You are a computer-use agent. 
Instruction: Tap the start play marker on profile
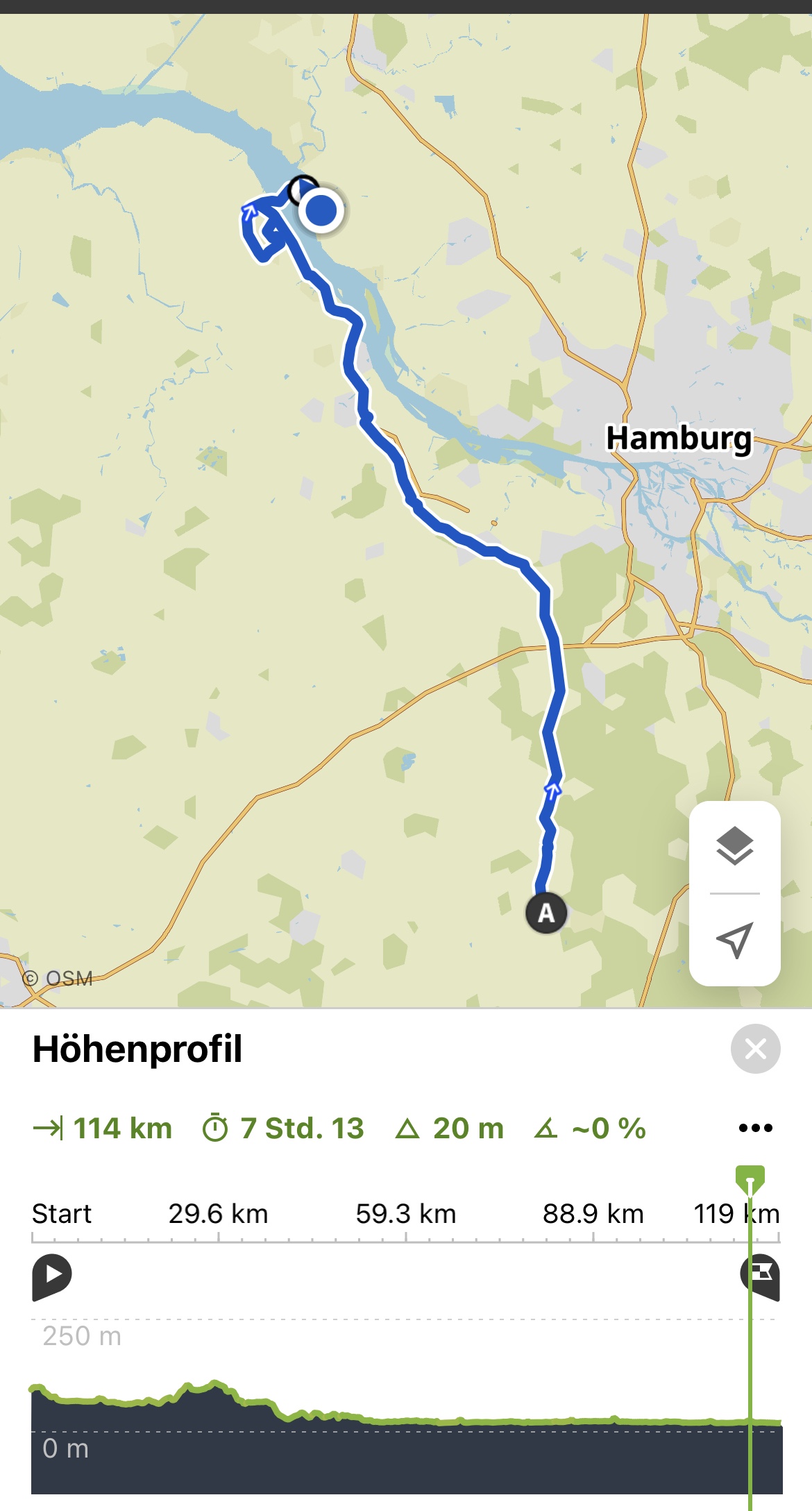tap(51, 1276)
